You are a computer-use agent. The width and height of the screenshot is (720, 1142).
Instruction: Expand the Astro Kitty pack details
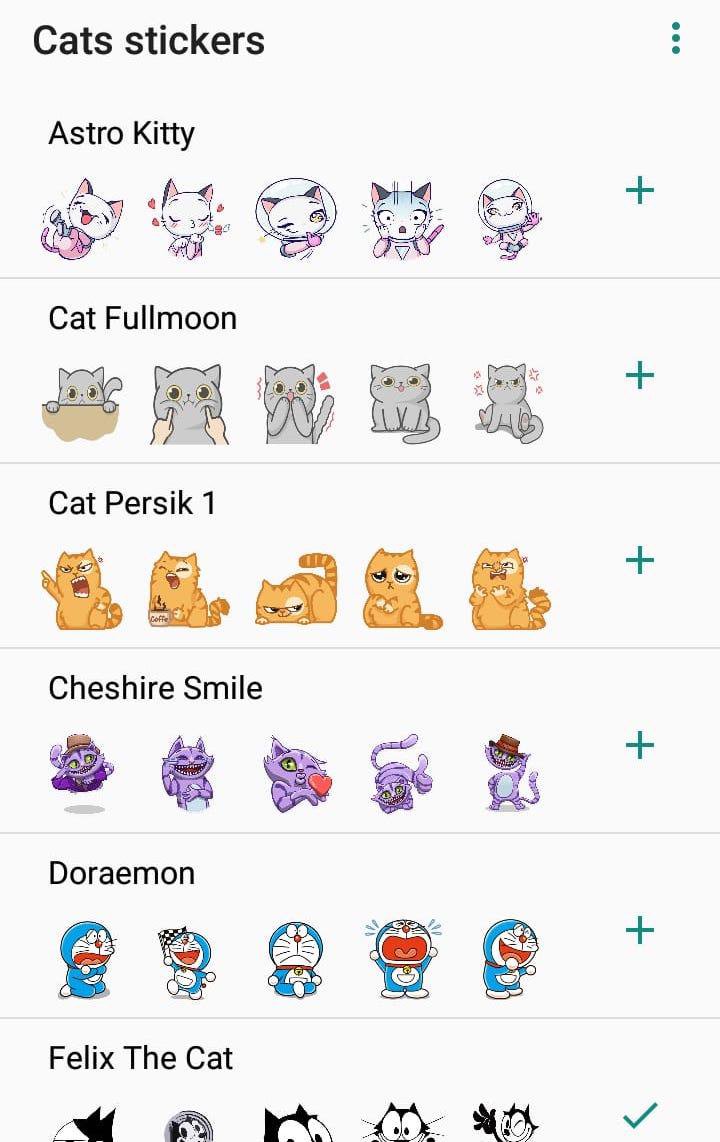click(x=121, y=133)
